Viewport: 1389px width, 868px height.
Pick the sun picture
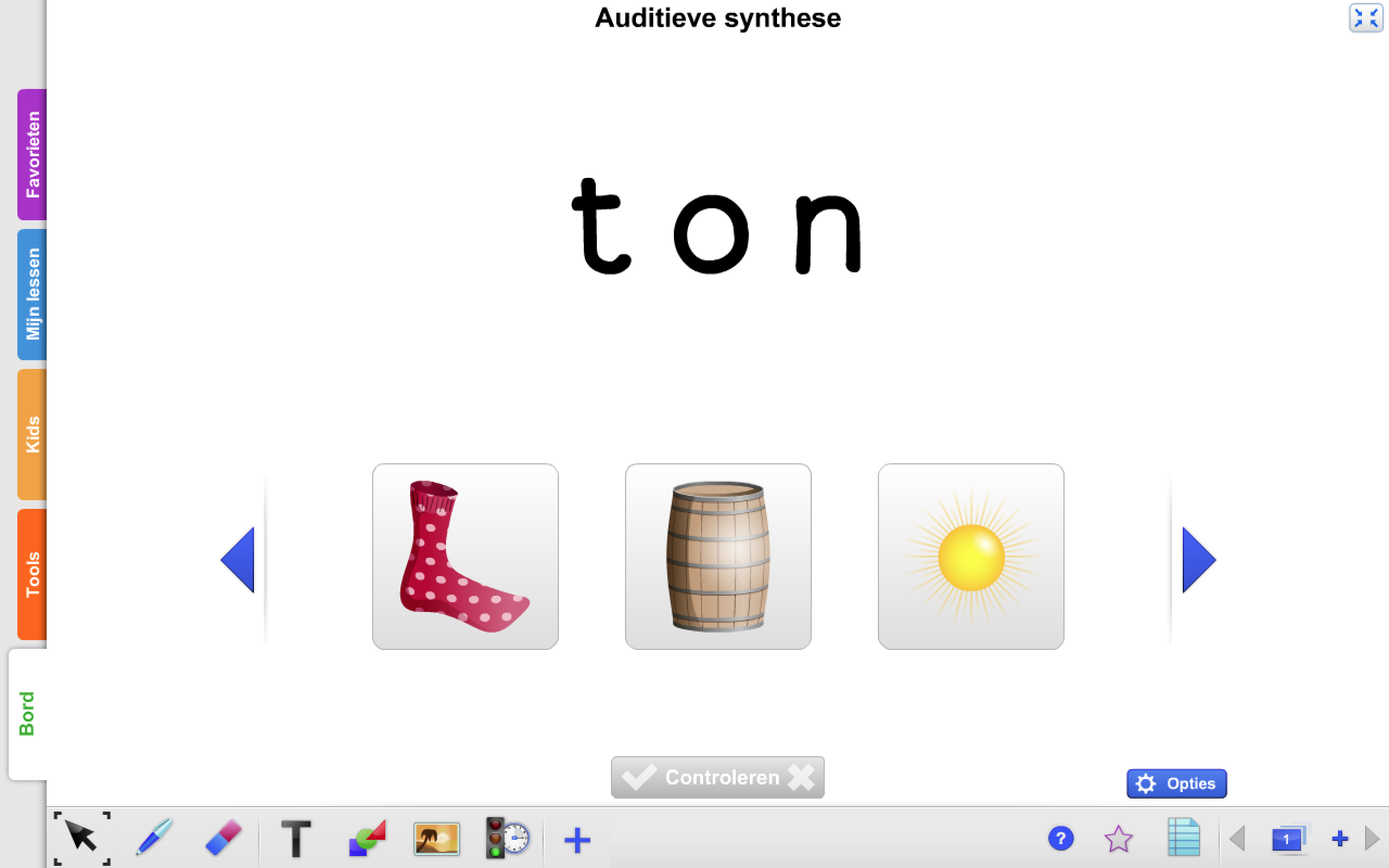coord(971,556)
